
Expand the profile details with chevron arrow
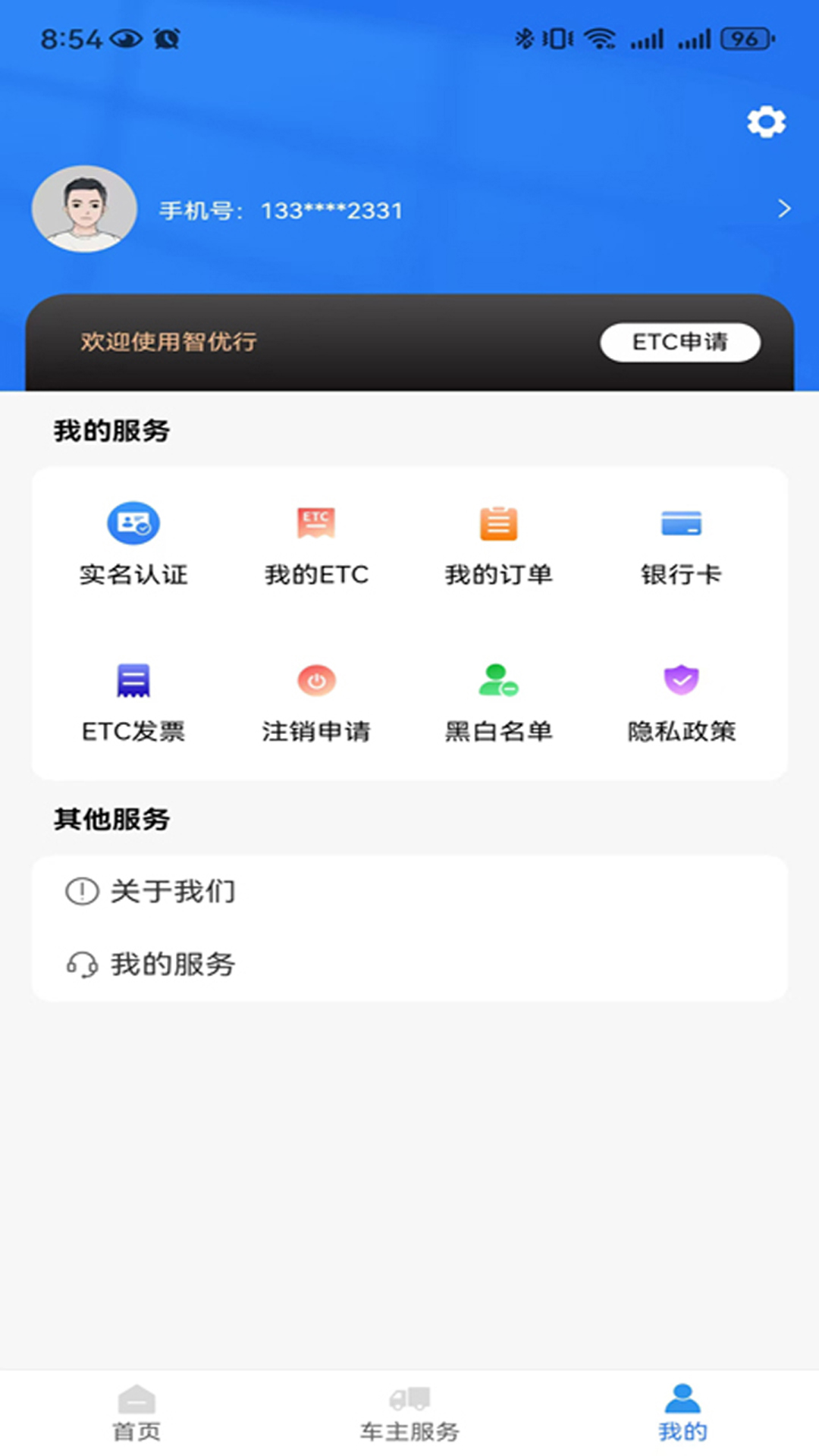(785, 209)
